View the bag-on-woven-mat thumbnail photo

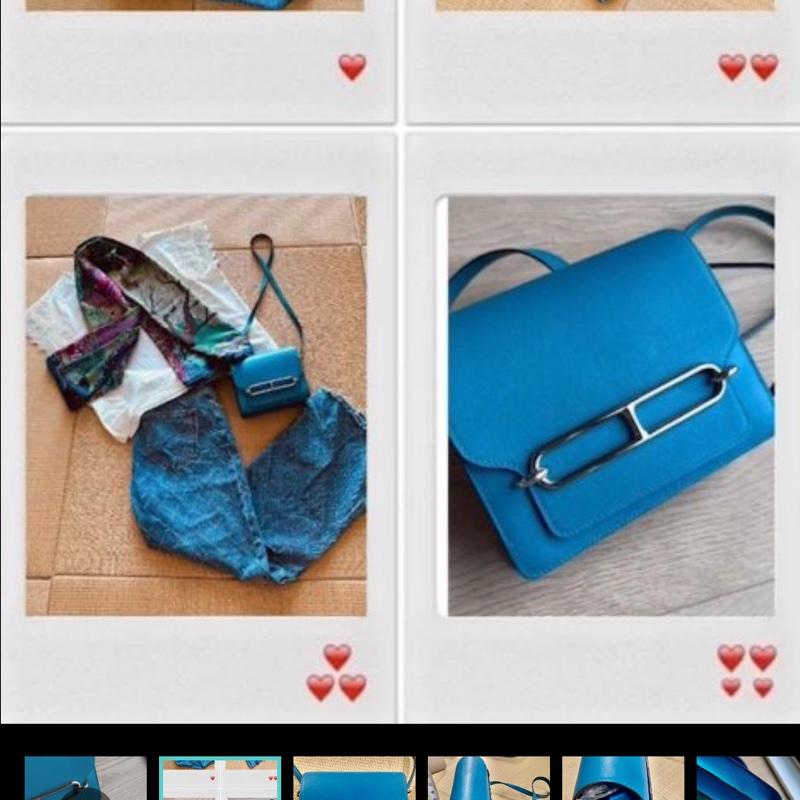(x=354, y=778)
